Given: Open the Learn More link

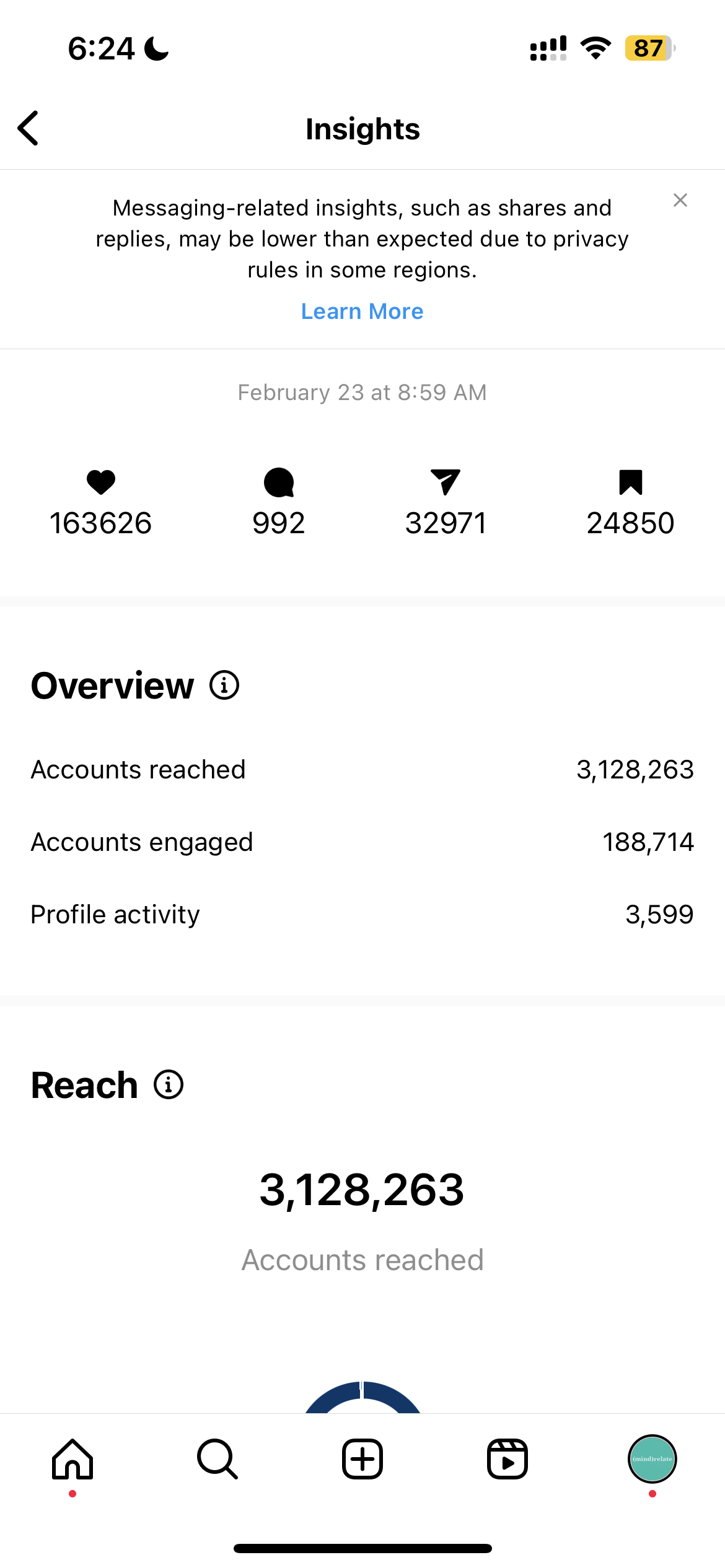Looking at the screenshot, I should [362, 311].
